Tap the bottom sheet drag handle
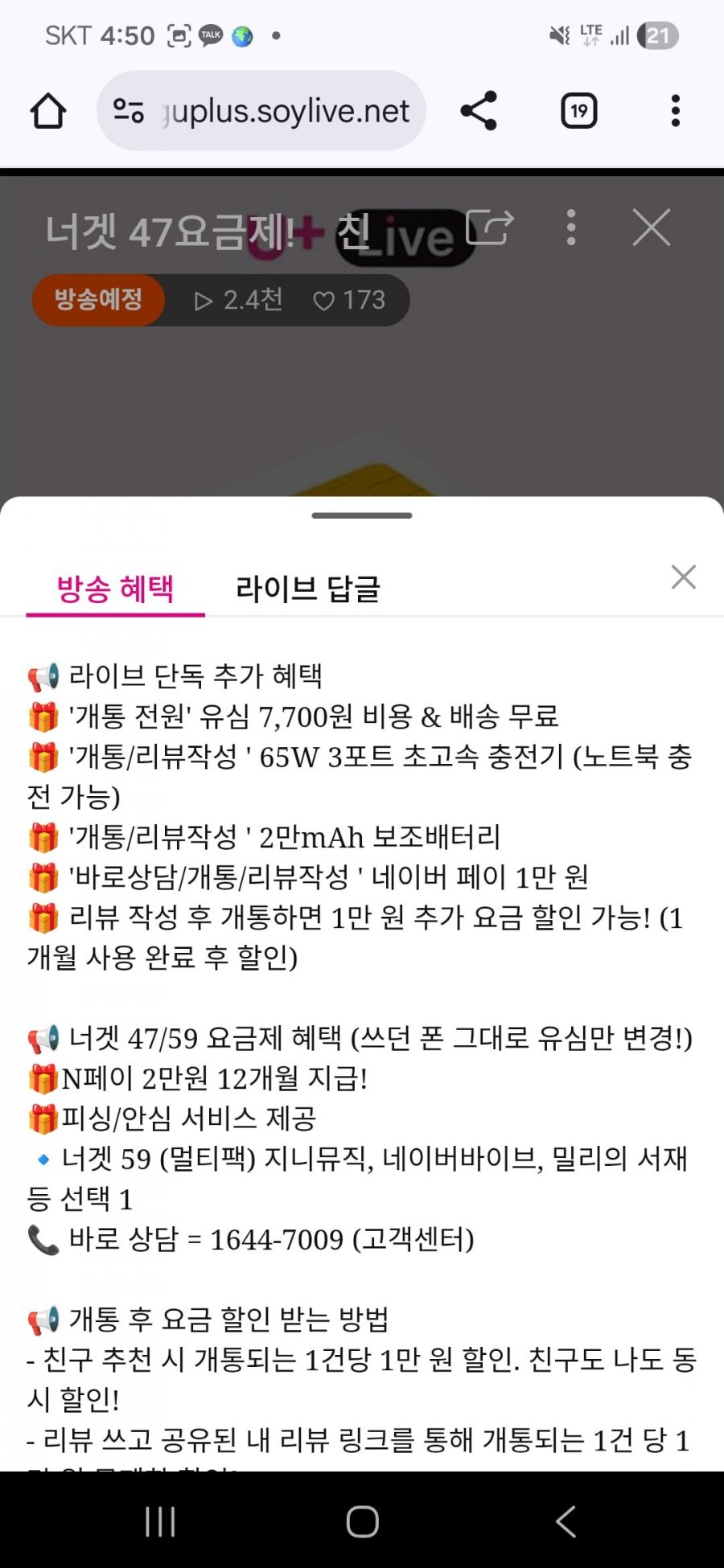 click(x=362, y=515)
